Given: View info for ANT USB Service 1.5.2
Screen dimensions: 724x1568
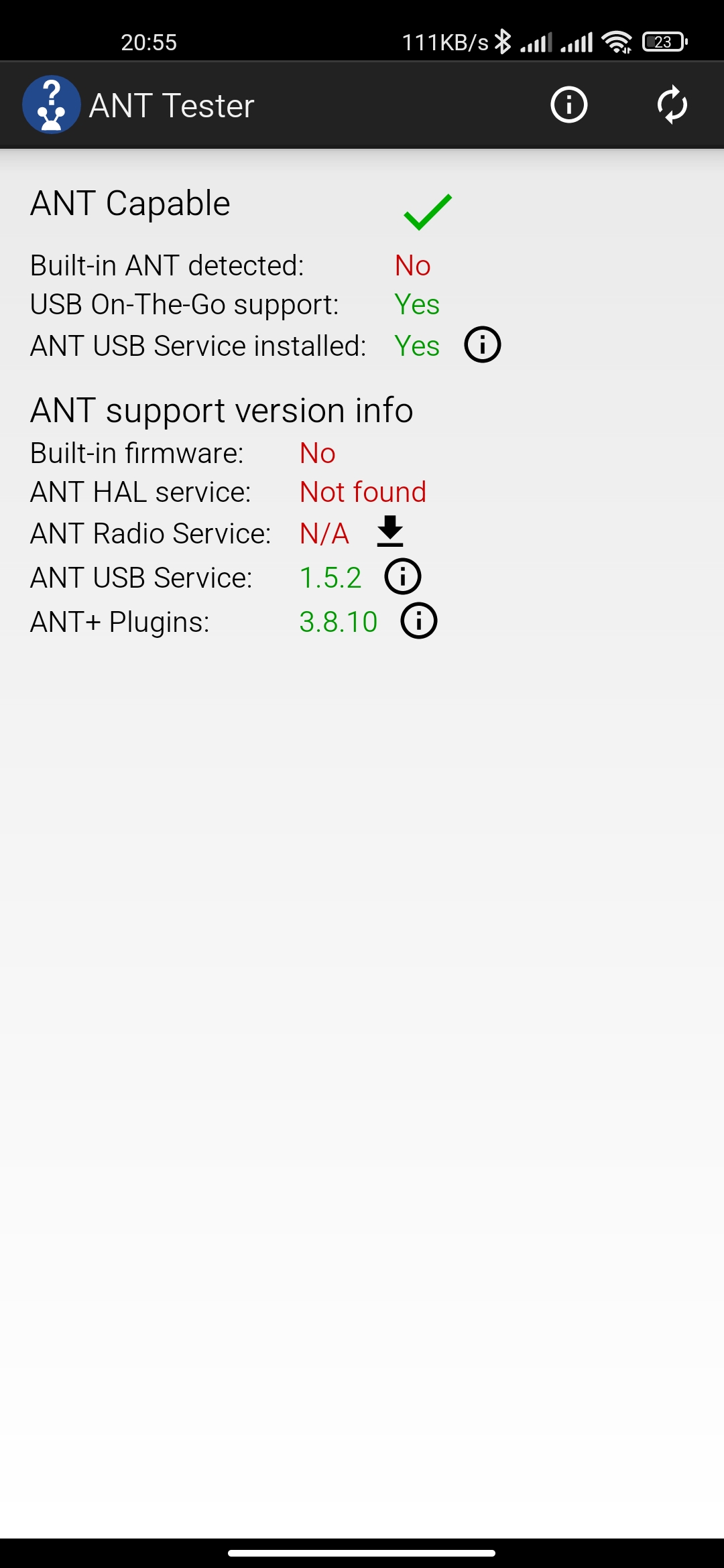Looking at the screenshot, I should (x=403, y=577).
